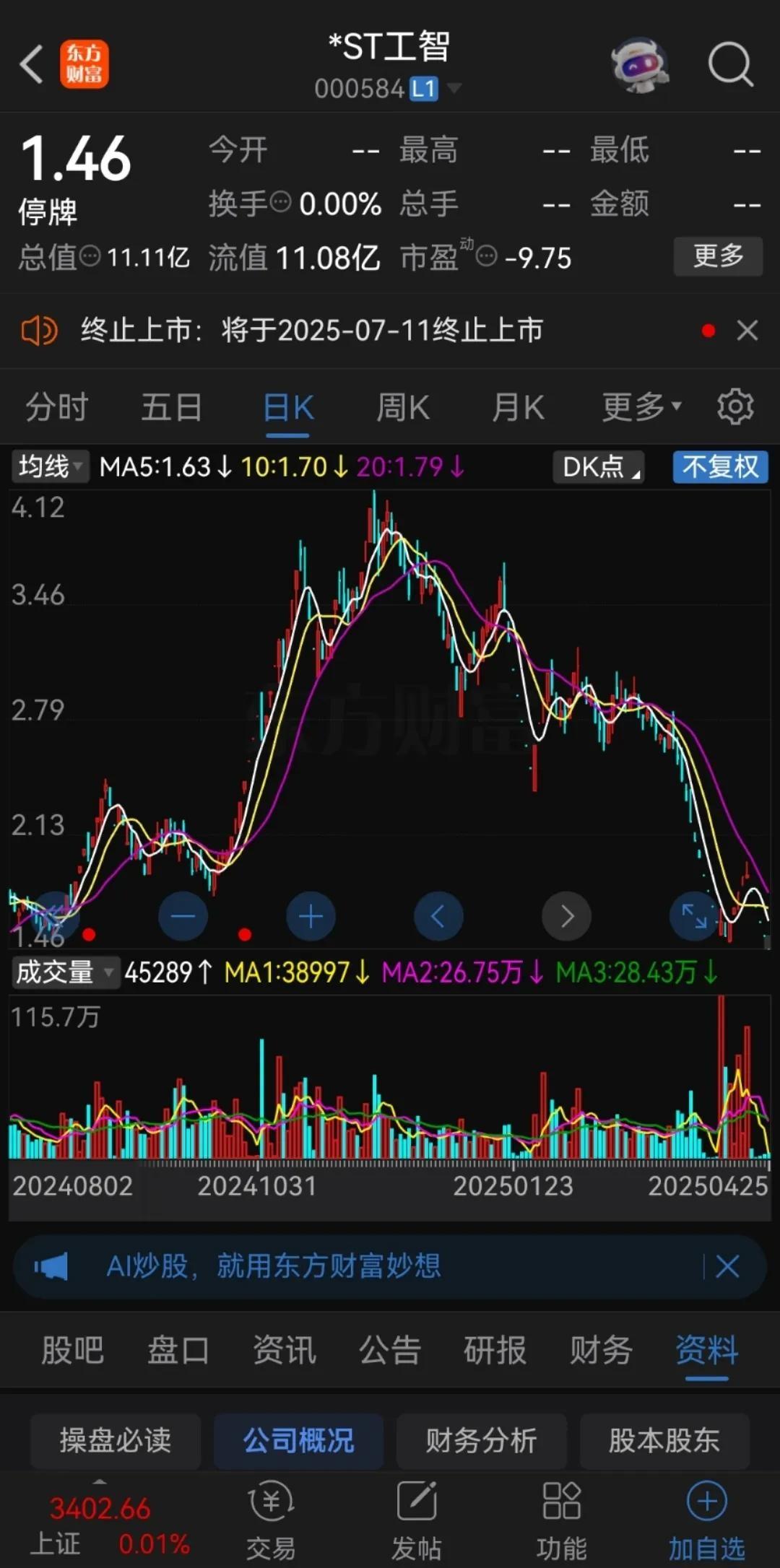Image resolution: width=780 pixels, height=1568 pixels.
Task: Open 交易 in the bottom bar
Action: tap(271, 1516)
